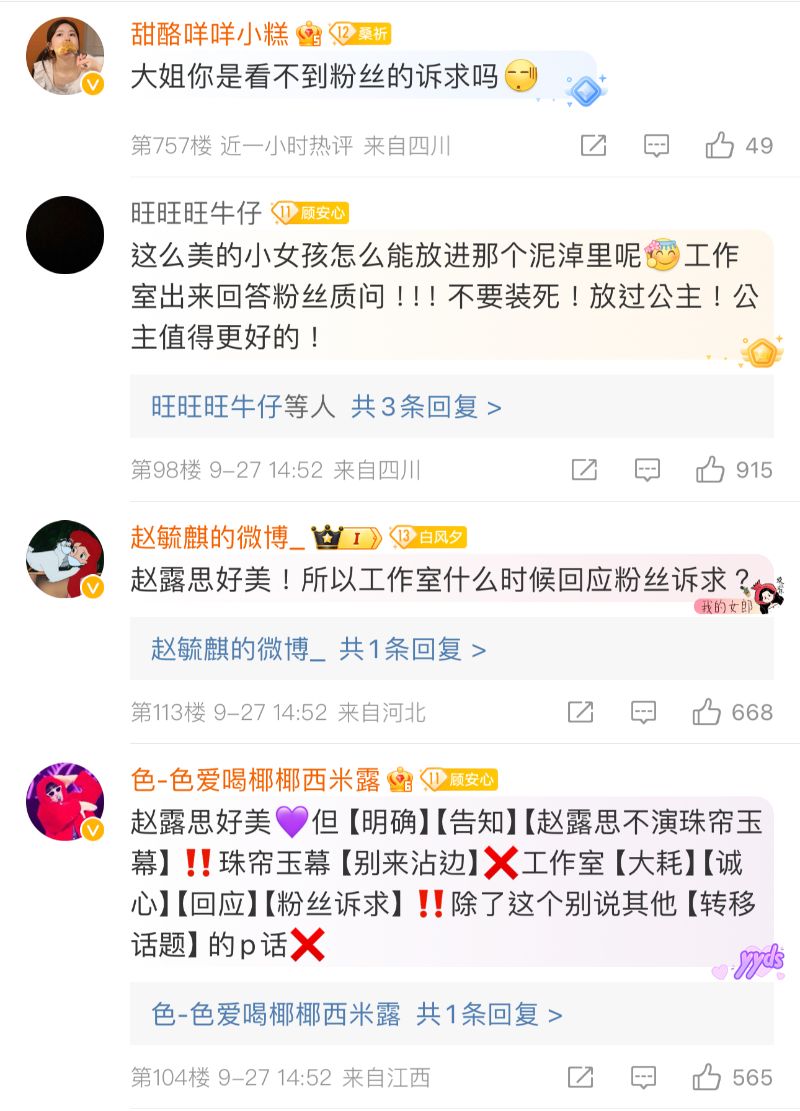
Task: Open 赵毓麒的微博_ profile picture
Action: [x=65, y=558]
